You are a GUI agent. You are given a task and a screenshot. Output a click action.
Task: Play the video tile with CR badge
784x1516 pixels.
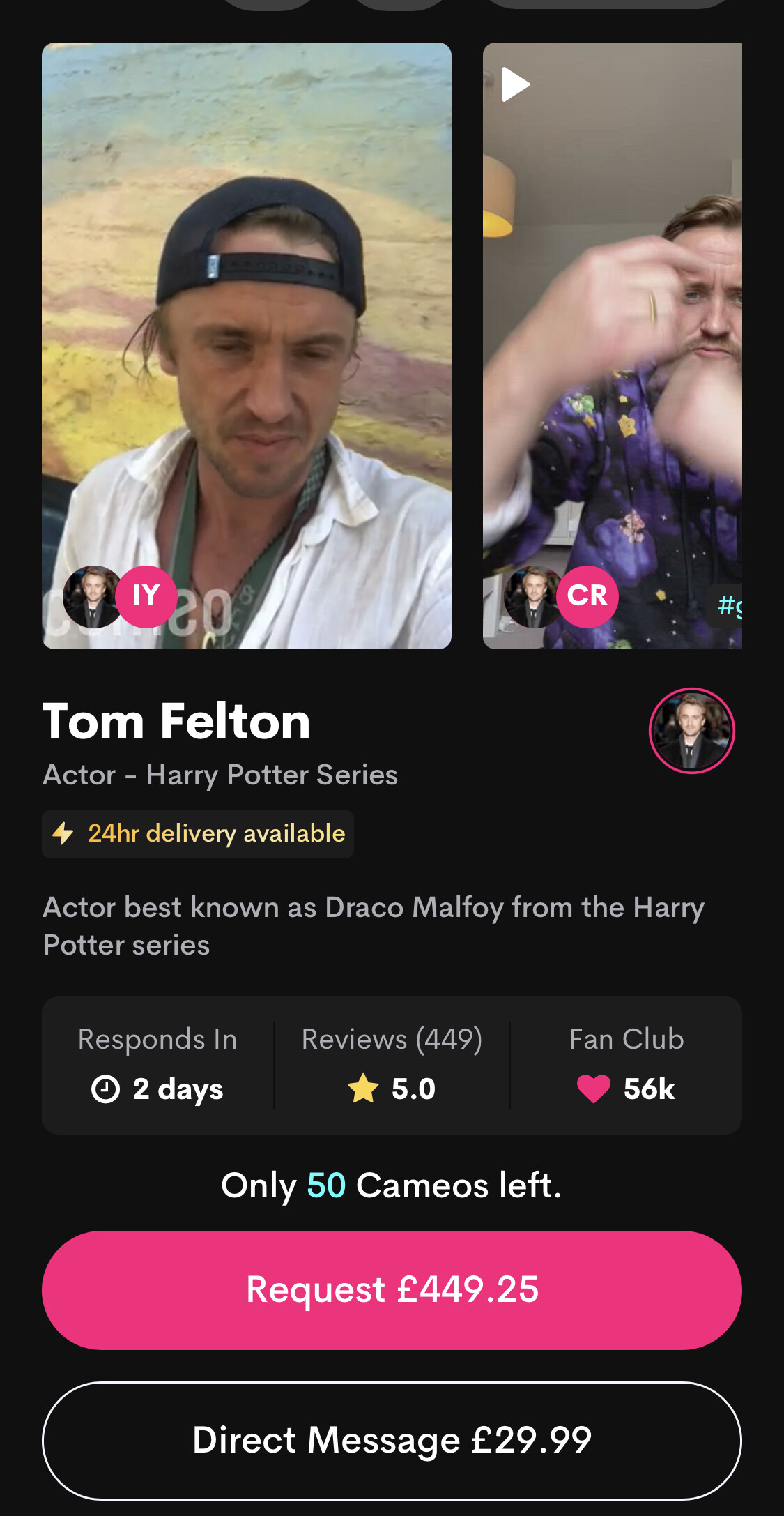point(612,345)
